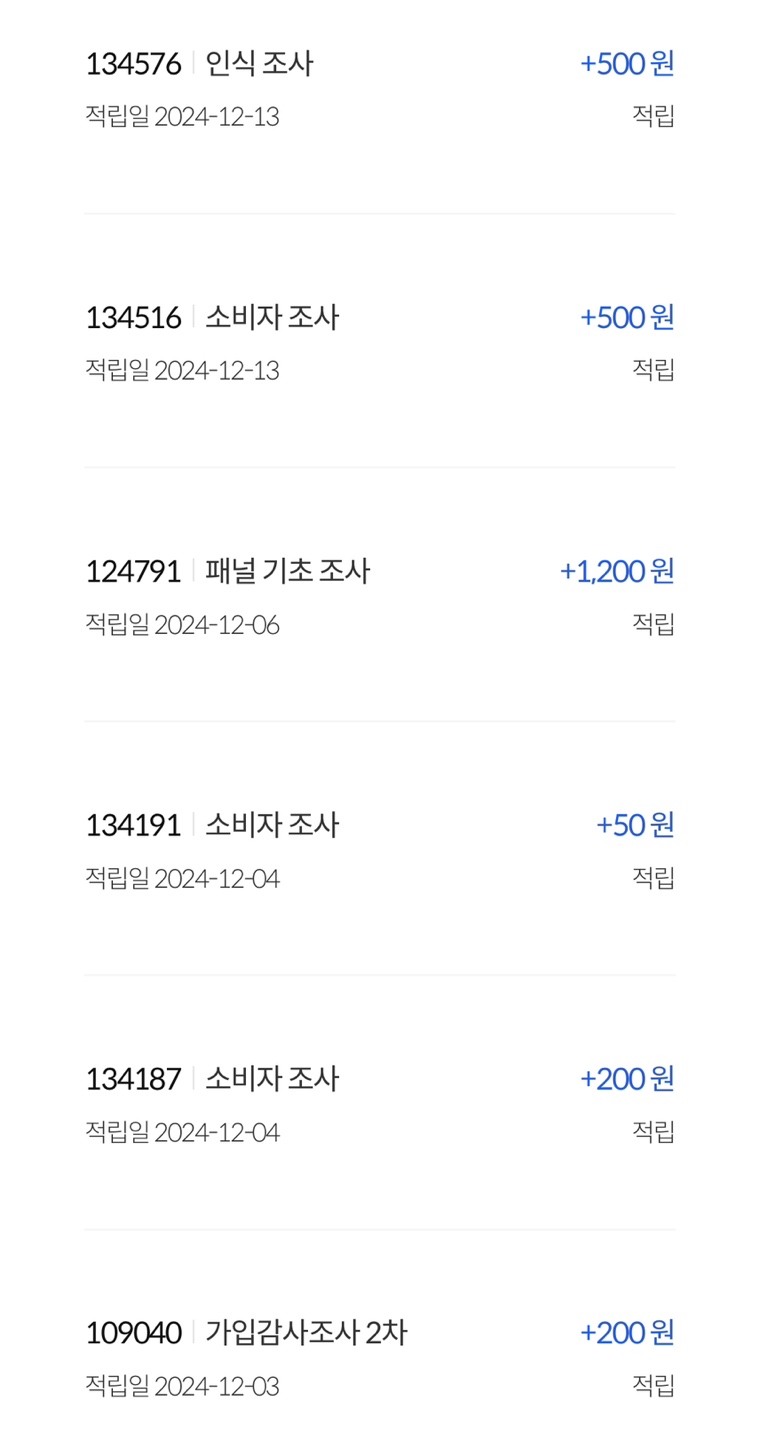Click the 2024-12-03 accrual date

click(x=183, y=1386)
